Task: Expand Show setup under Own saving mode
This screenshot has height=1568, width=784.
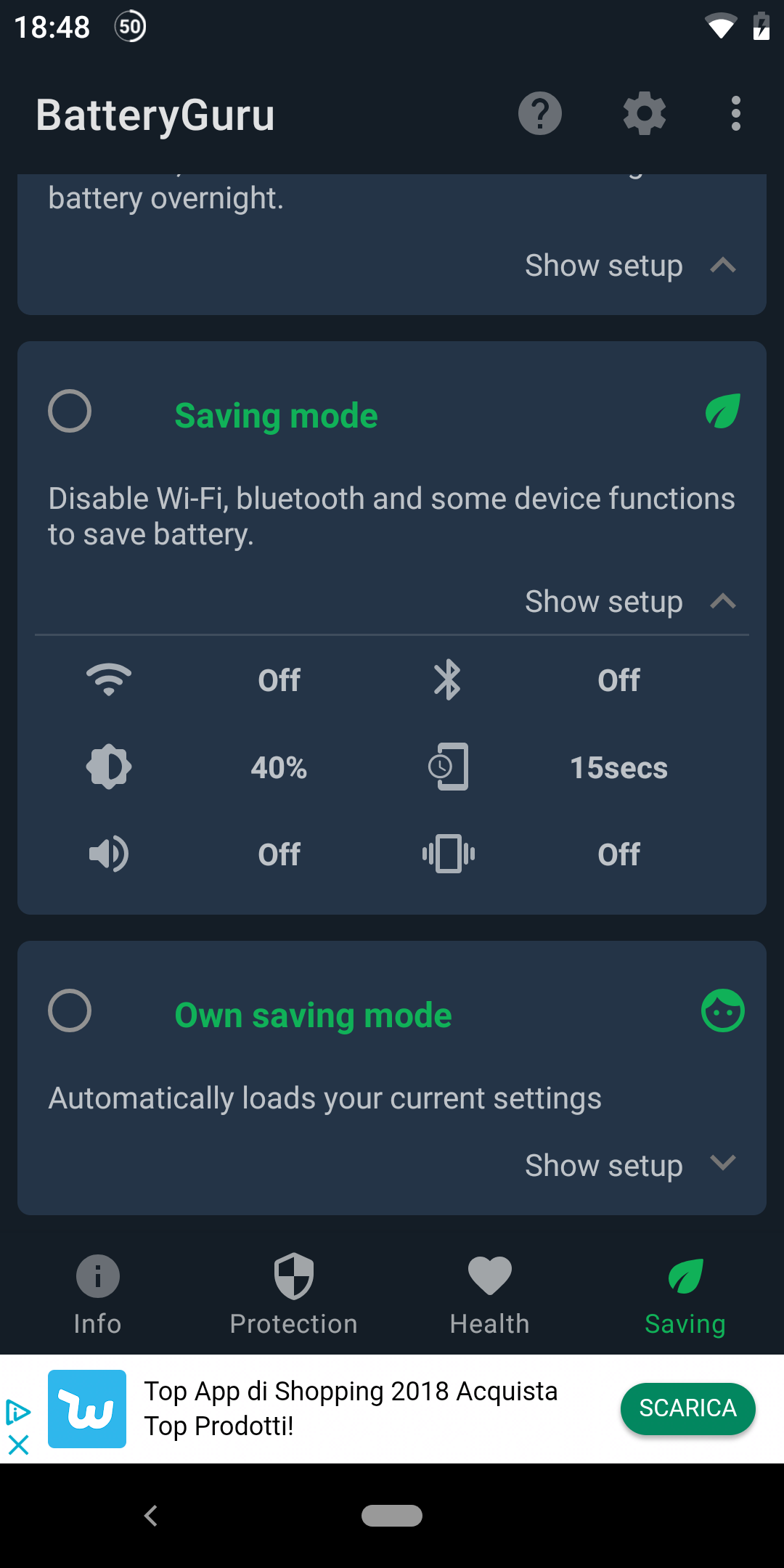Action: pyautogui.click(x=630, y=1165)
